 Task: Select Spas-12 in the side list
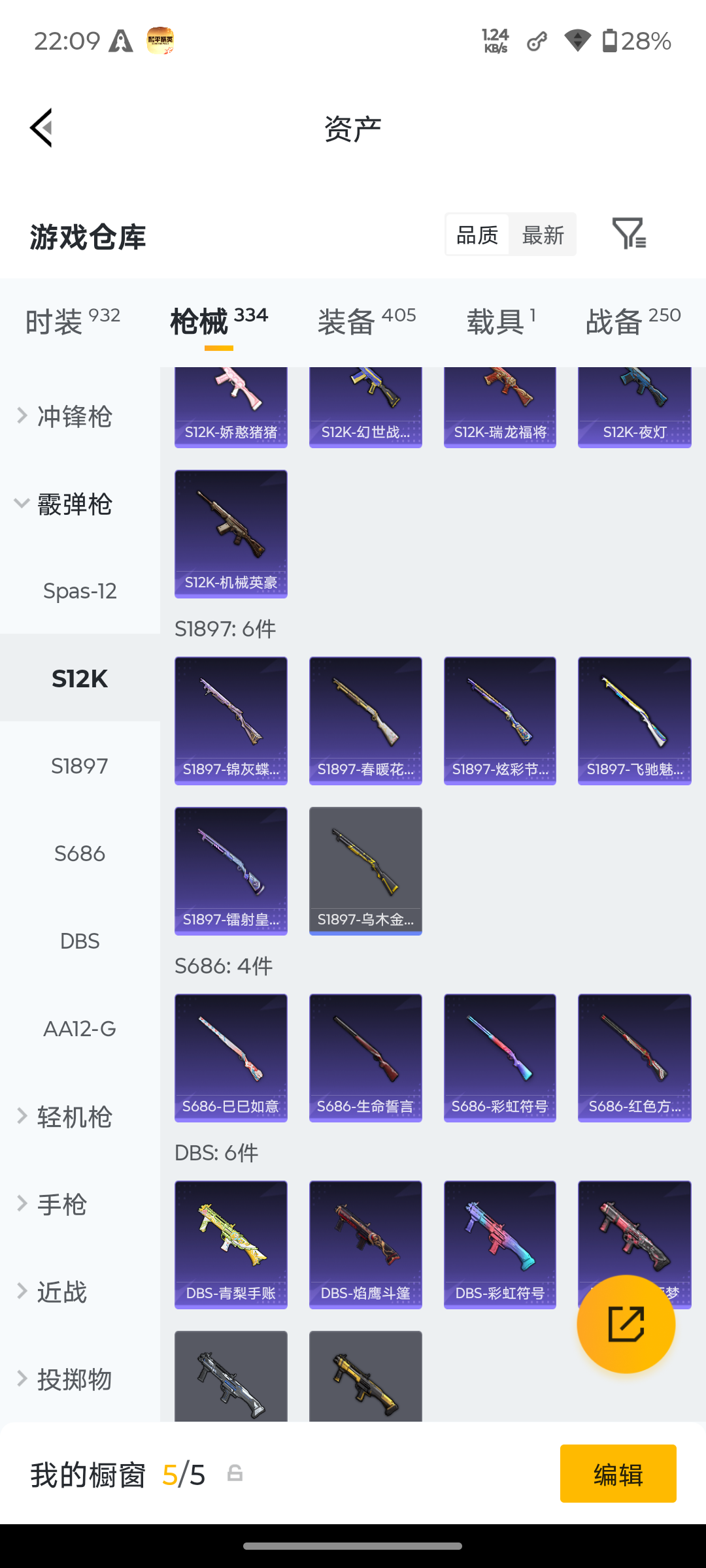tap(80, 591)
